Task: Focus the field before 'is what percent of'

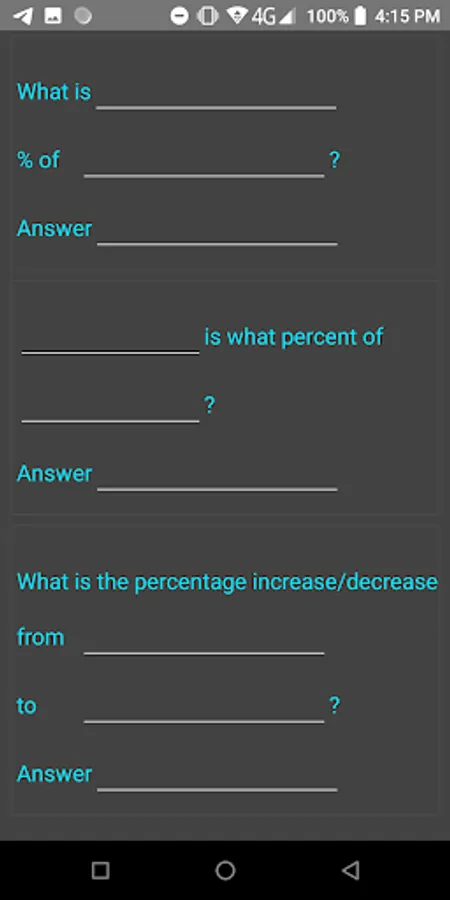Action: 110,337
